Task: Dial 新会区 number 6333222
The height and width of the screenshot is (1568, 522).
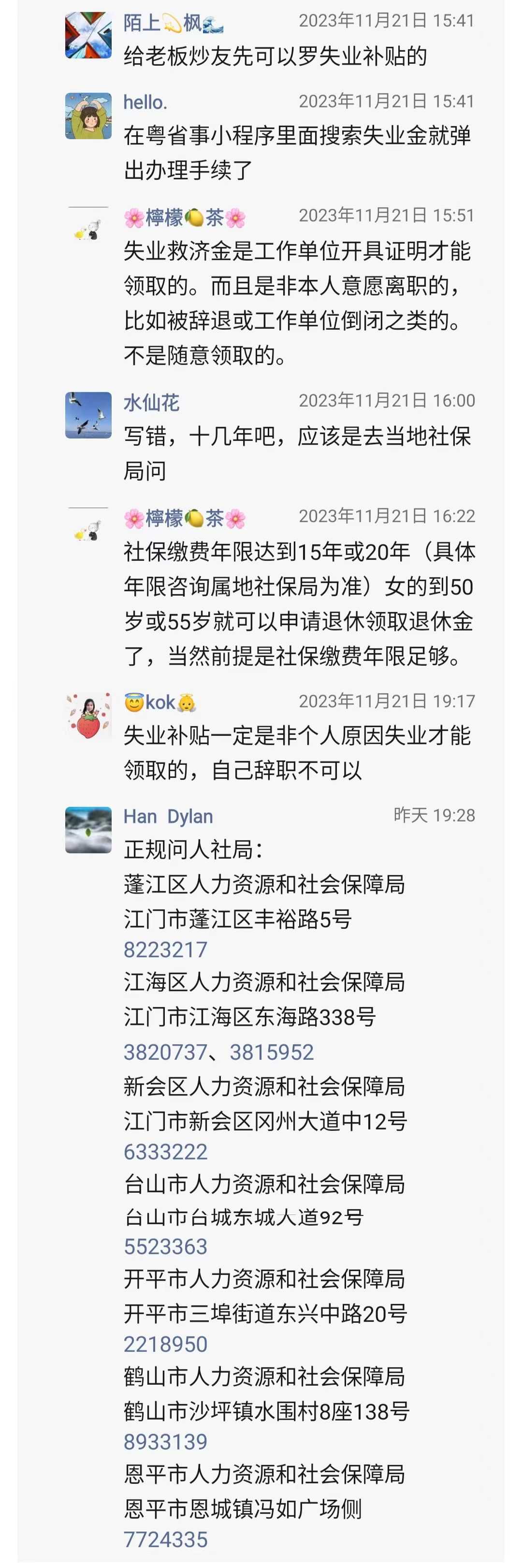Action: 165,1152
